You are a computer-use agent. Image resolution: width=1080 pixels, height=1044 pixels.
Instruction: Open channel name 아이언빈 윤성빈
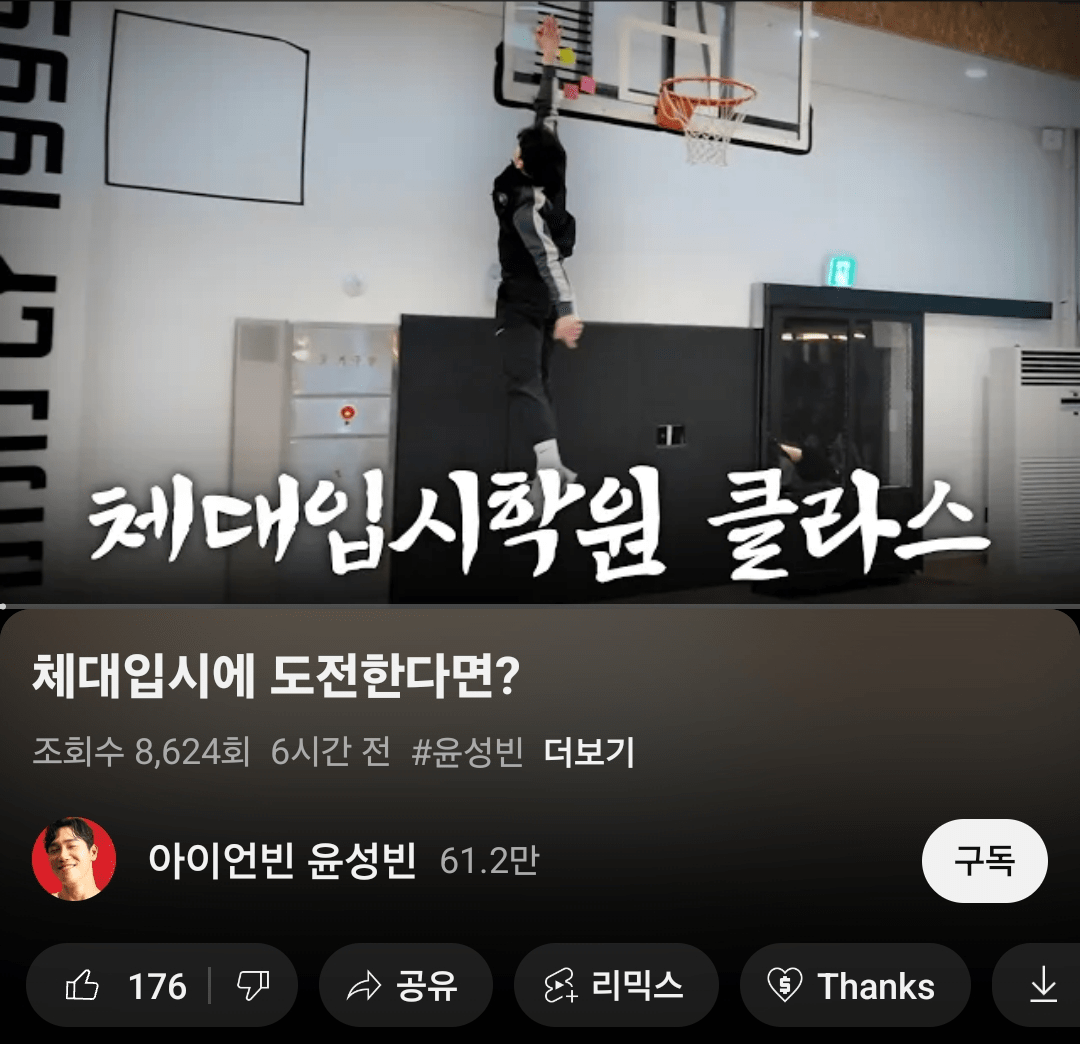pos(282,860)
